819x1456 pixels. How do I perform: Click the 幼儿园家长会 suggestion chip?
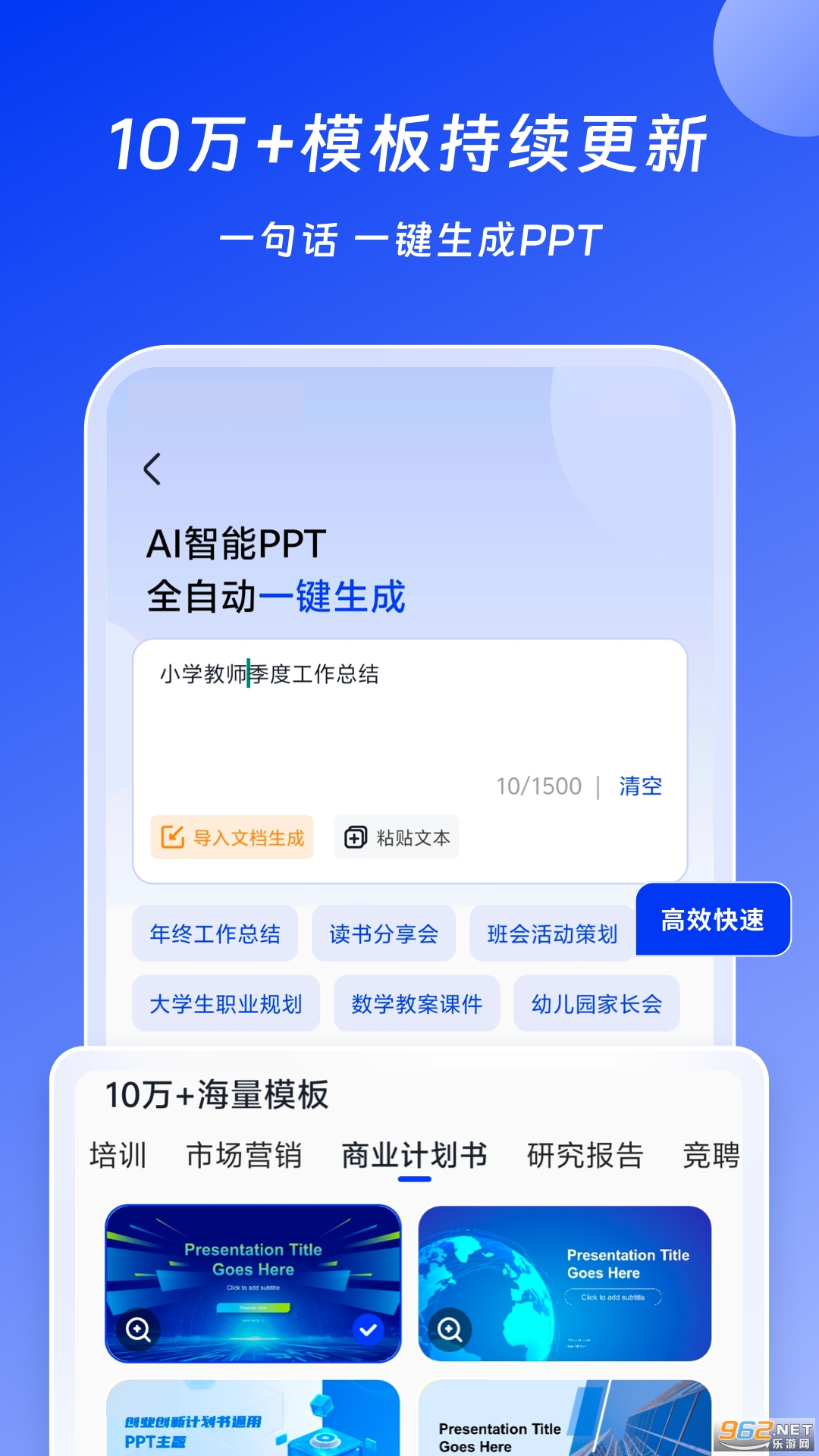coord(595,1003)
